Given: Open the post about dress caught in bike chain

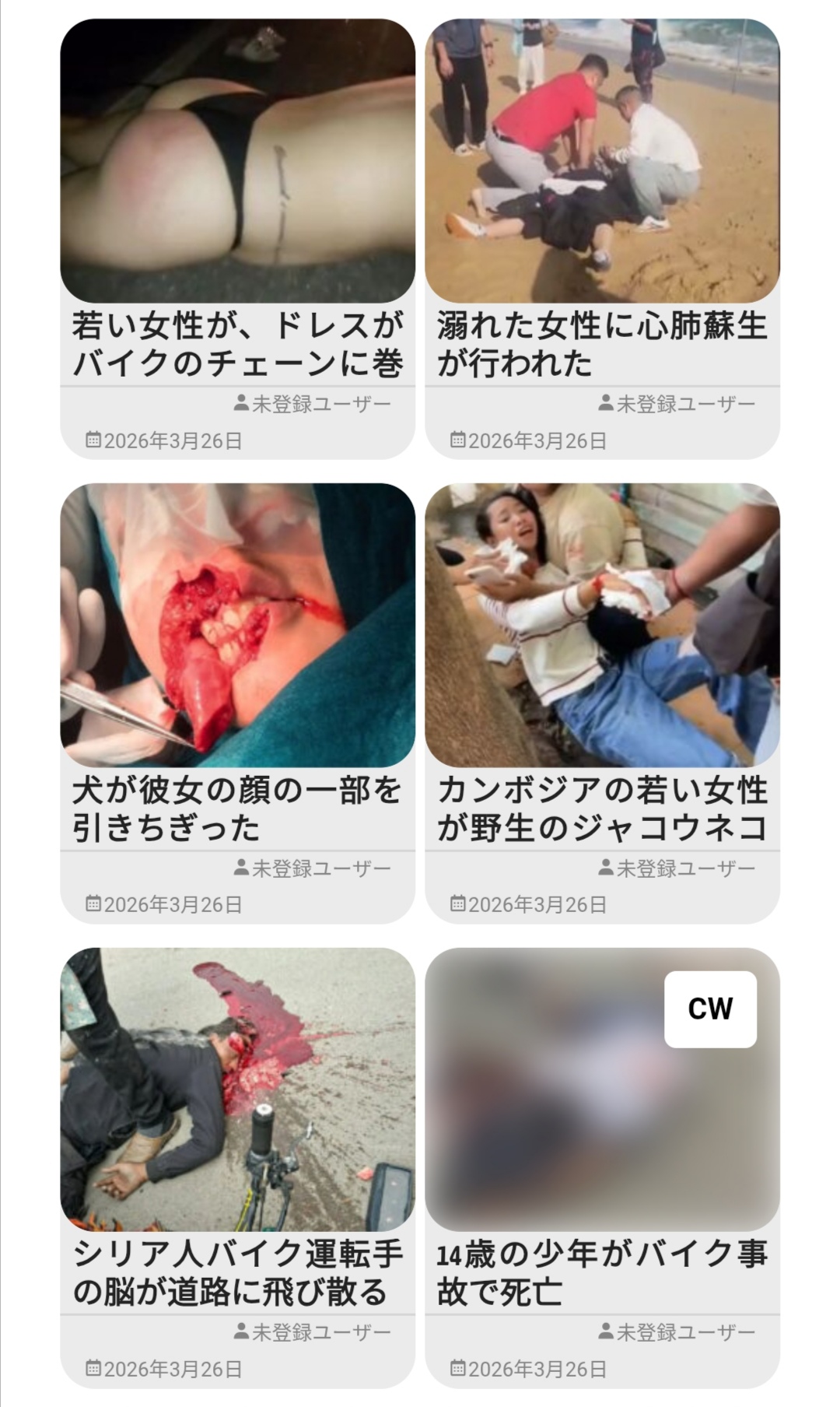Looking at the screenshot, I should coord(237,345).
